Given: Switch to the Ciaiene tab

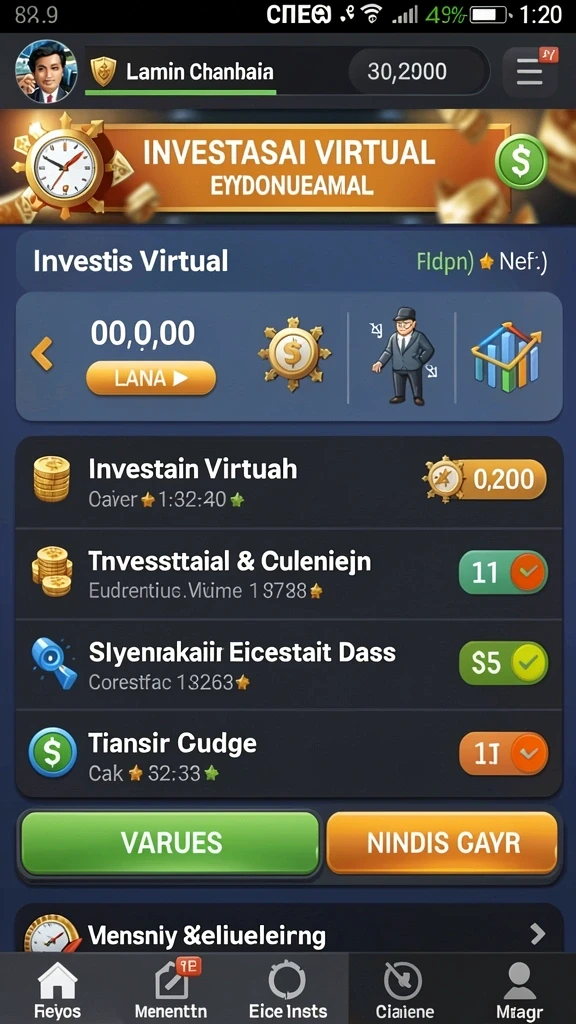Looking at the screenshot, I should tap(404, 989).
